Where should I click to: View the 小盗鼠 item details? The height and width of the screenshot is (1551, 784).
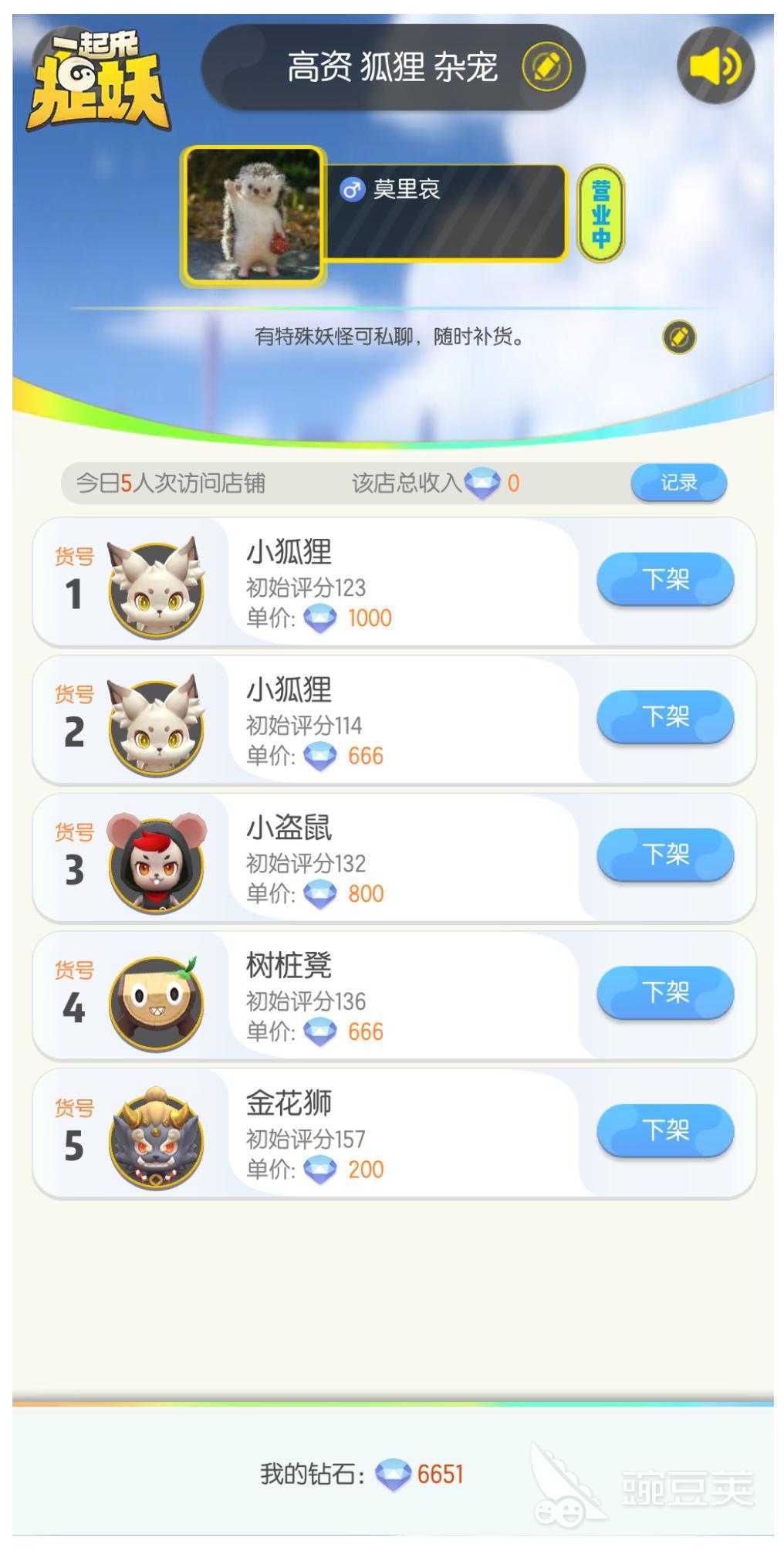click(157, 862)
